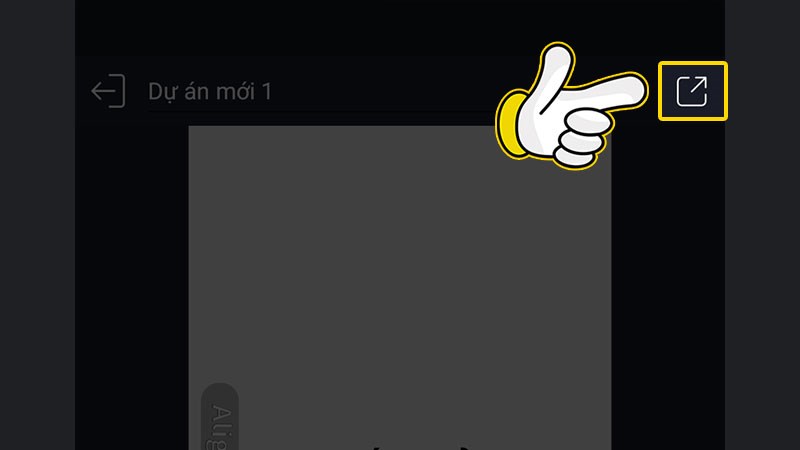Exit the project with the back icon
800x450 pixels.
coord(108,91)
